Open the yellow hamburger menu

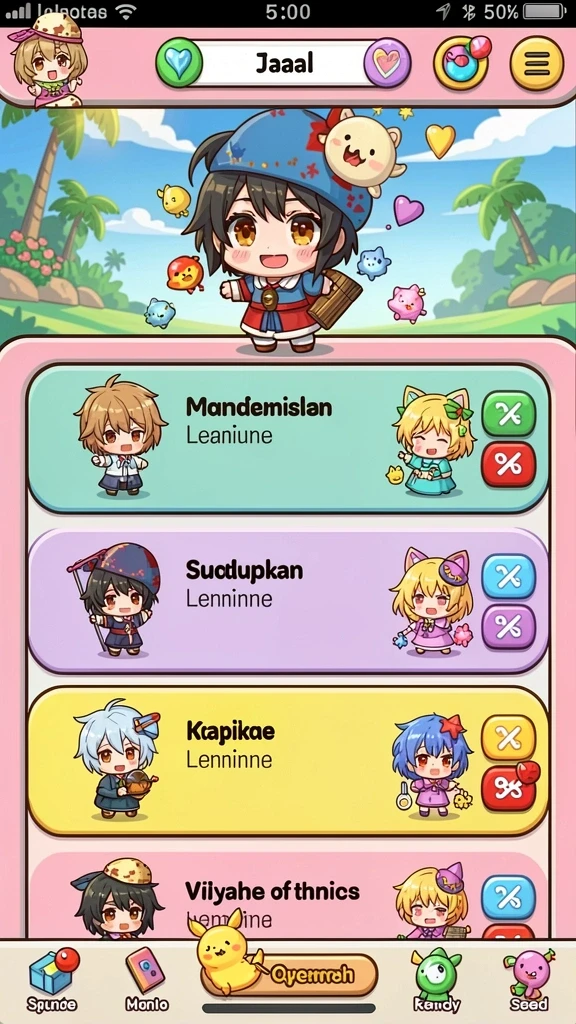click(537, 63)
